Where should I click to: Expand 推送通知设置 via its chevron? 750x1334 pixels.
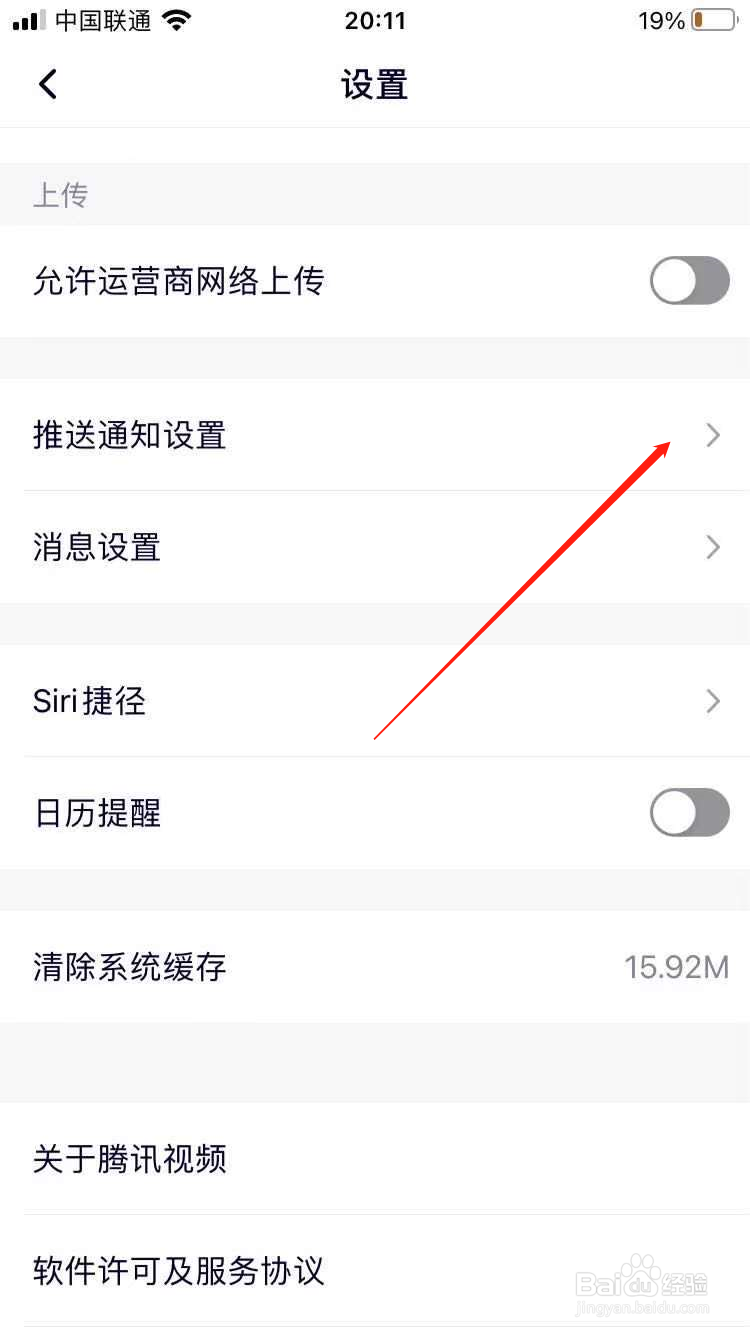tap(712, 435)
